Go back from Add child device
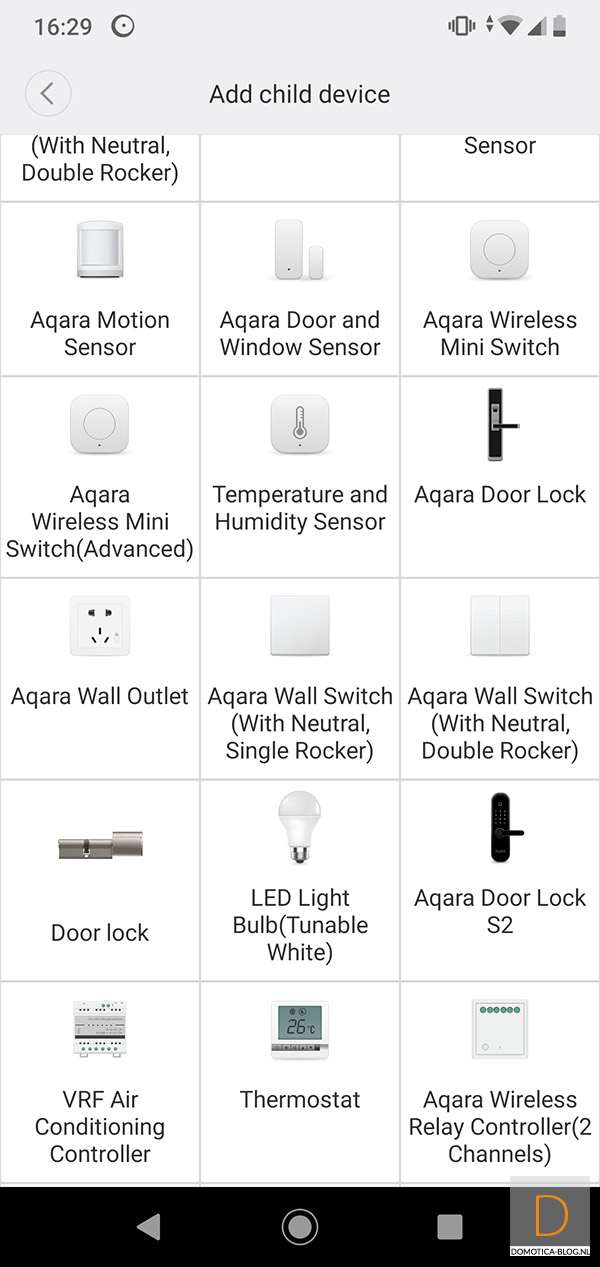Image resolution: width=600 pixels, height=1267 pixels. (47, 94)
